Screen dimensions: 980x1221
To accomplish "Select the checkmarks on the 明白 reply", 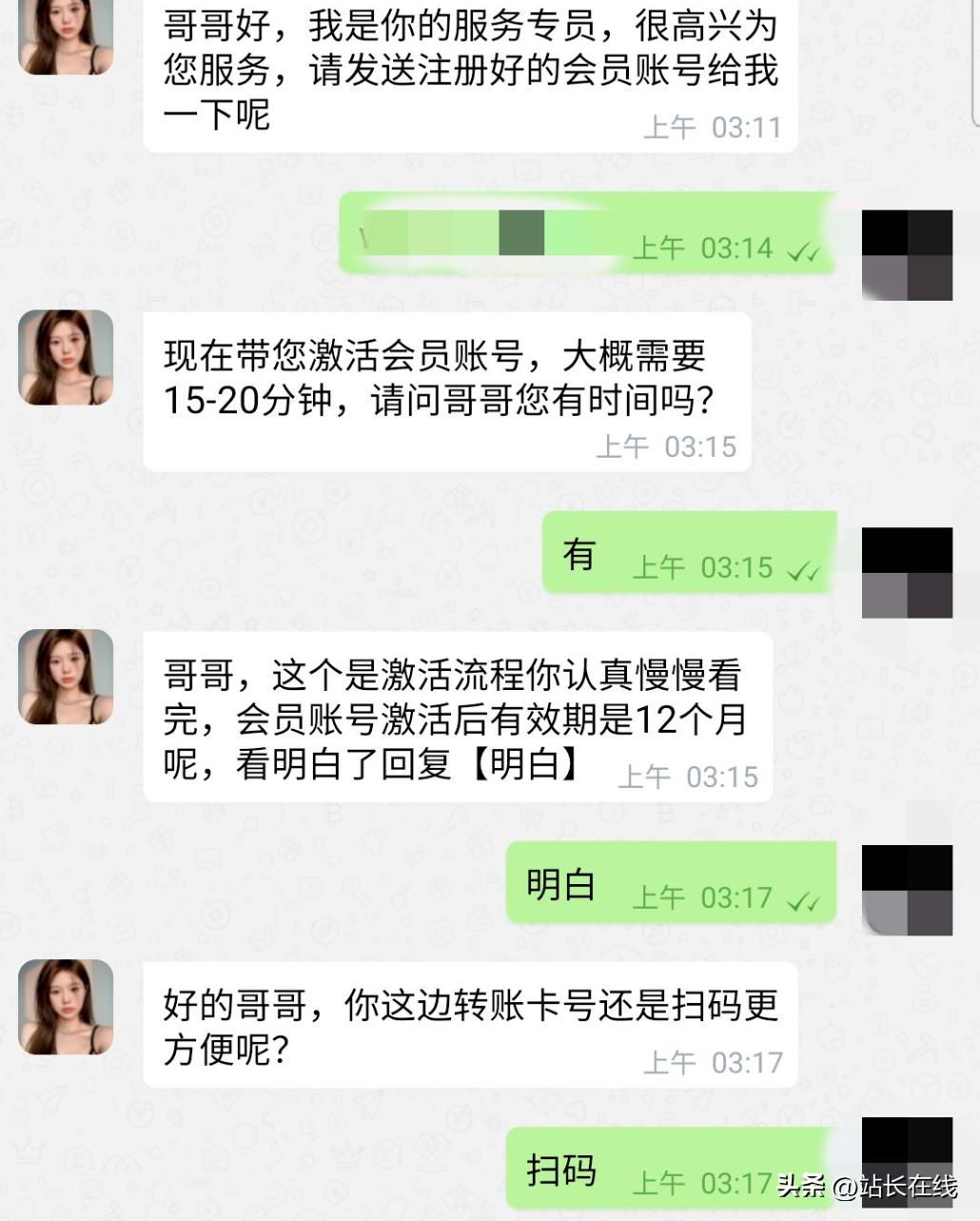I will click(805, 898).
